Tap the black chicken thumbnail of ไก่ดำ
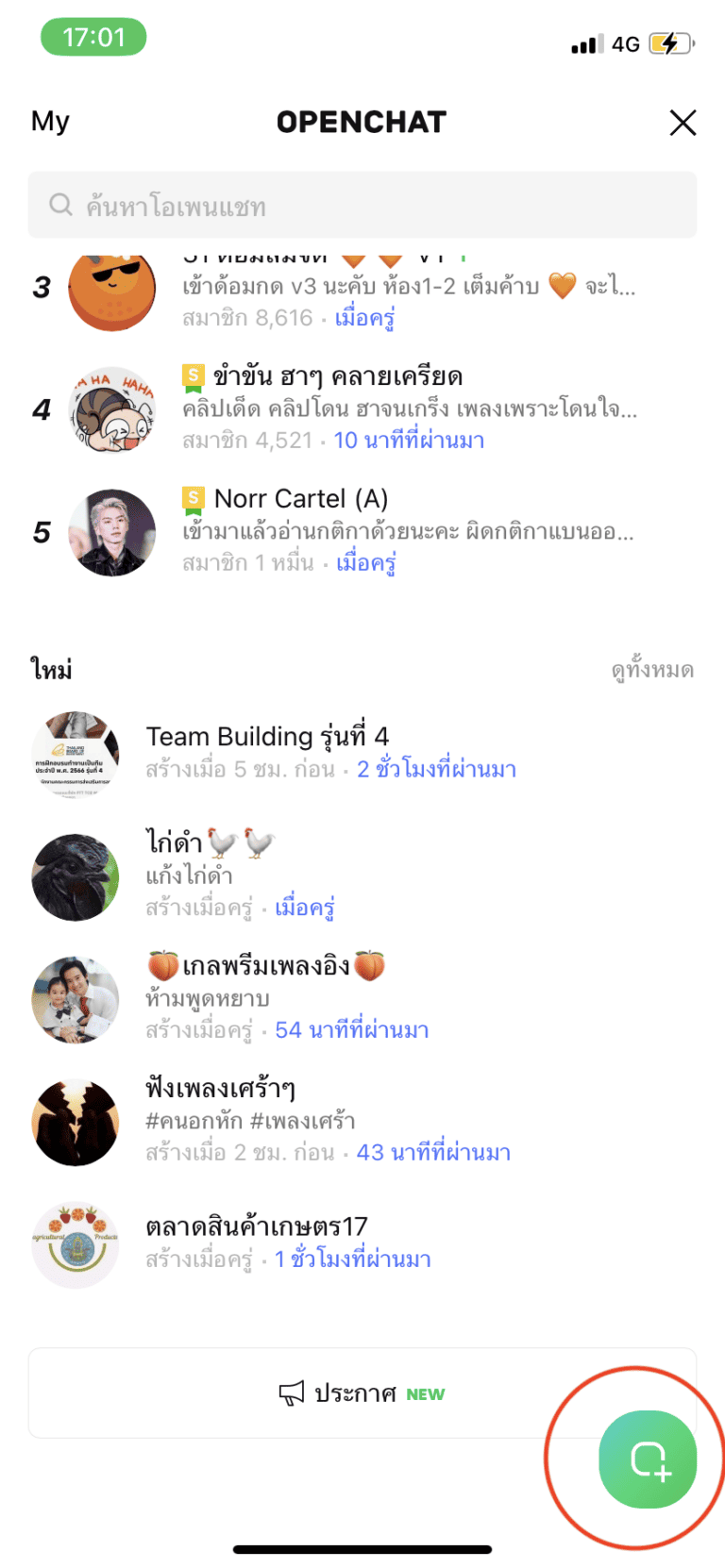The height and width of the screenshot is (1568, 725). (x=76, y=876)
